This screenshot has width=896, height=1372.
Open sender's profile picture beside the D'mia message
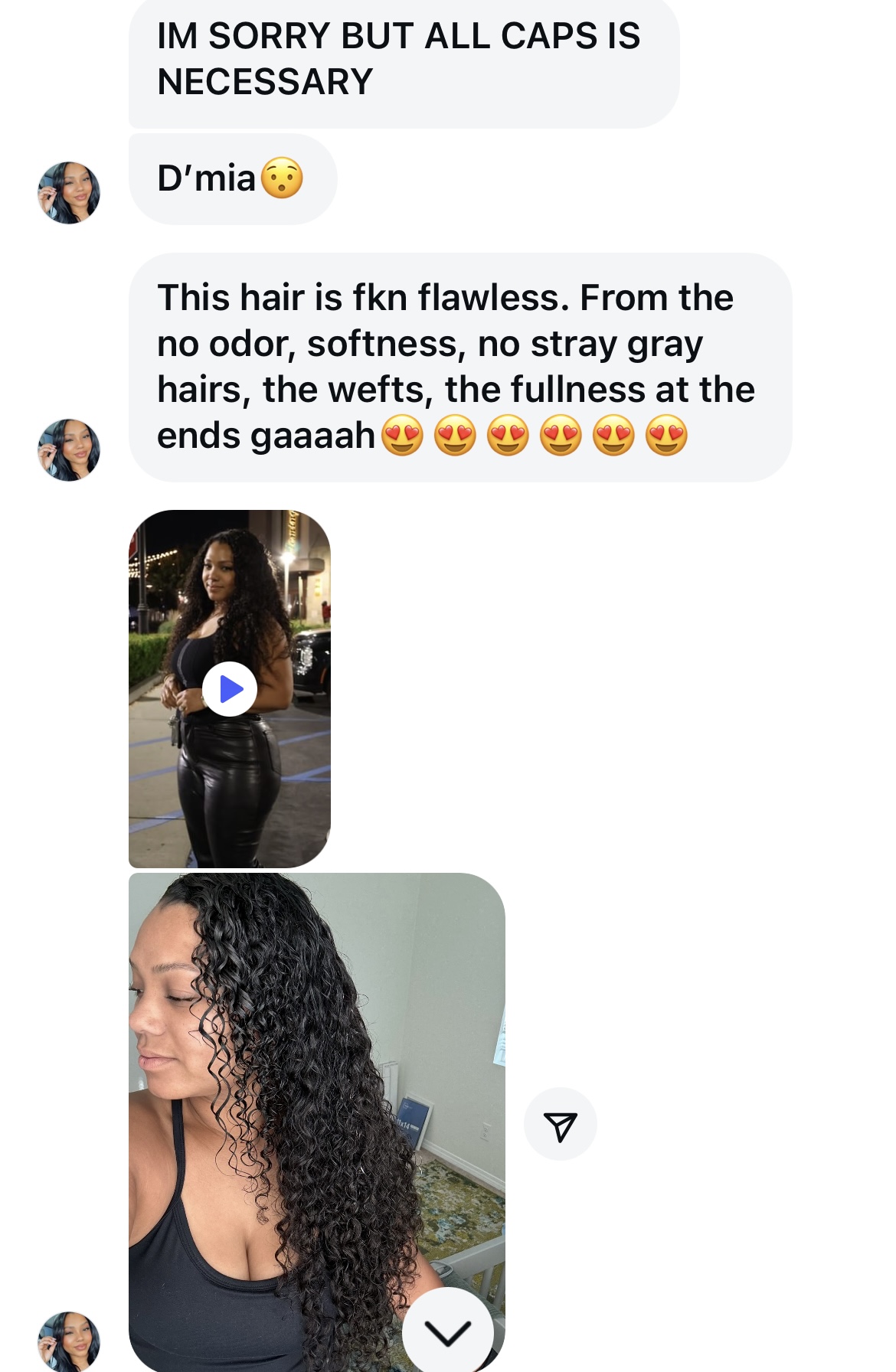(69, 192)
